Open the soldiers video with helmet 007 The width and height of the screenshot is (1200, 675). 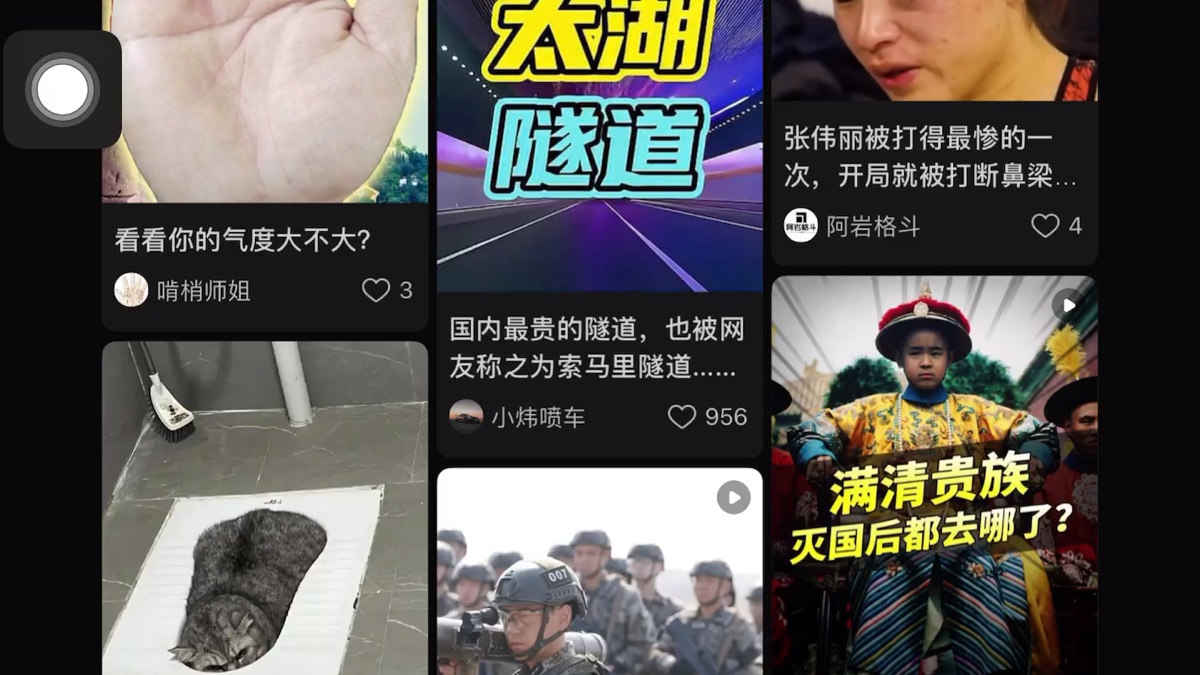click(x=599, y=575)
